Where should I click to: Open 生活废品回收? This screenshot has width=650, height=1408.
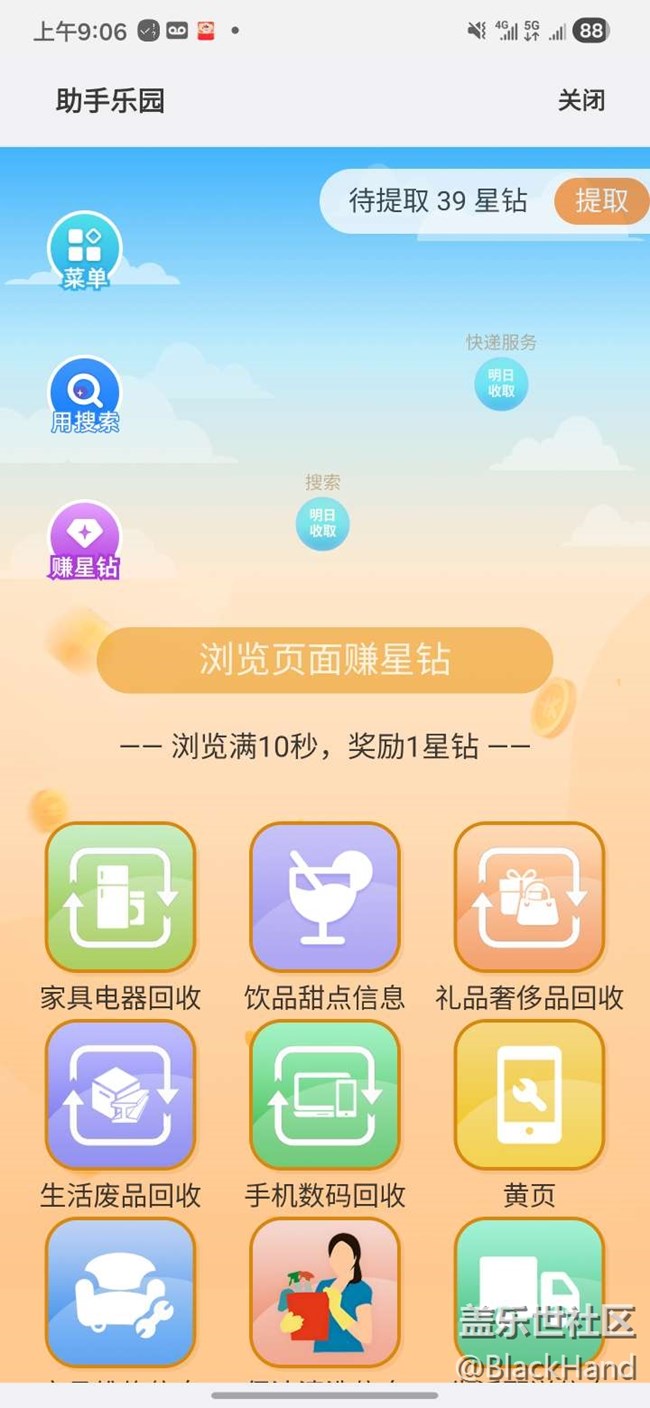pos(121,1095)
